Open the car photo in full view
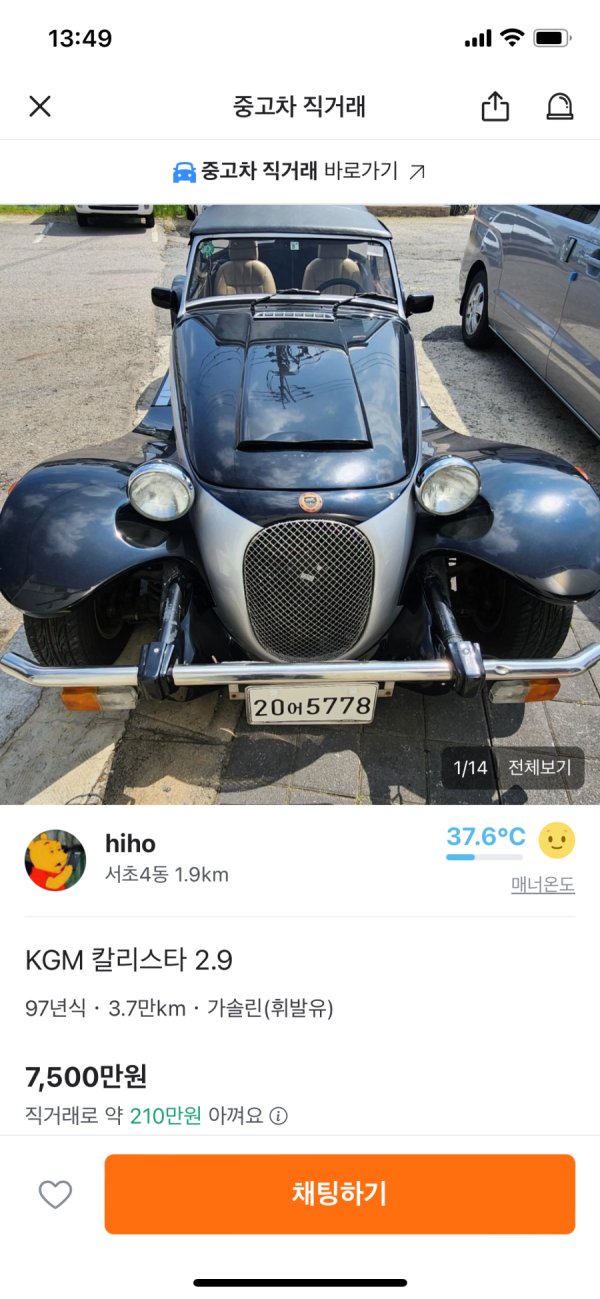 pos(300,480)
